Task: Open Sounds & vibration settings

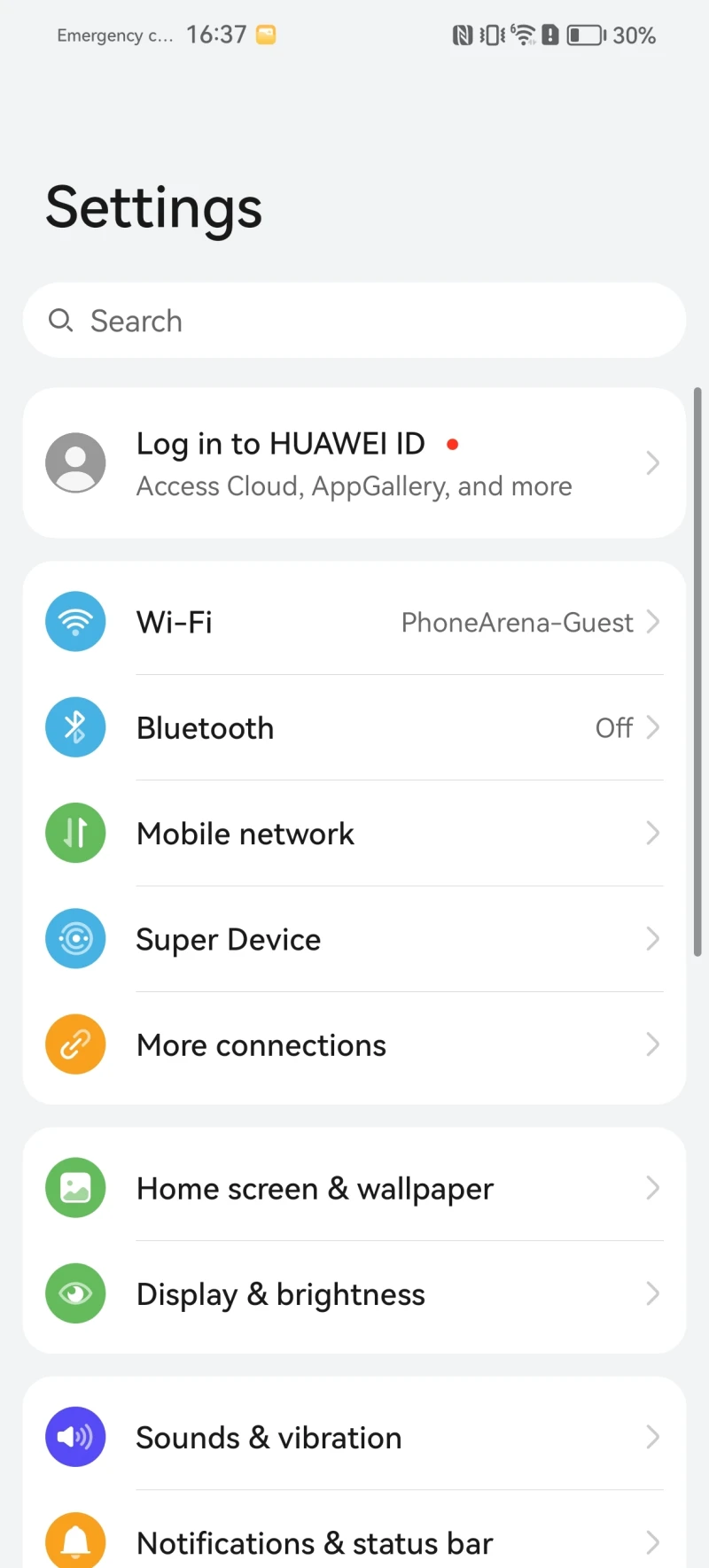Action: point(354,1437)
